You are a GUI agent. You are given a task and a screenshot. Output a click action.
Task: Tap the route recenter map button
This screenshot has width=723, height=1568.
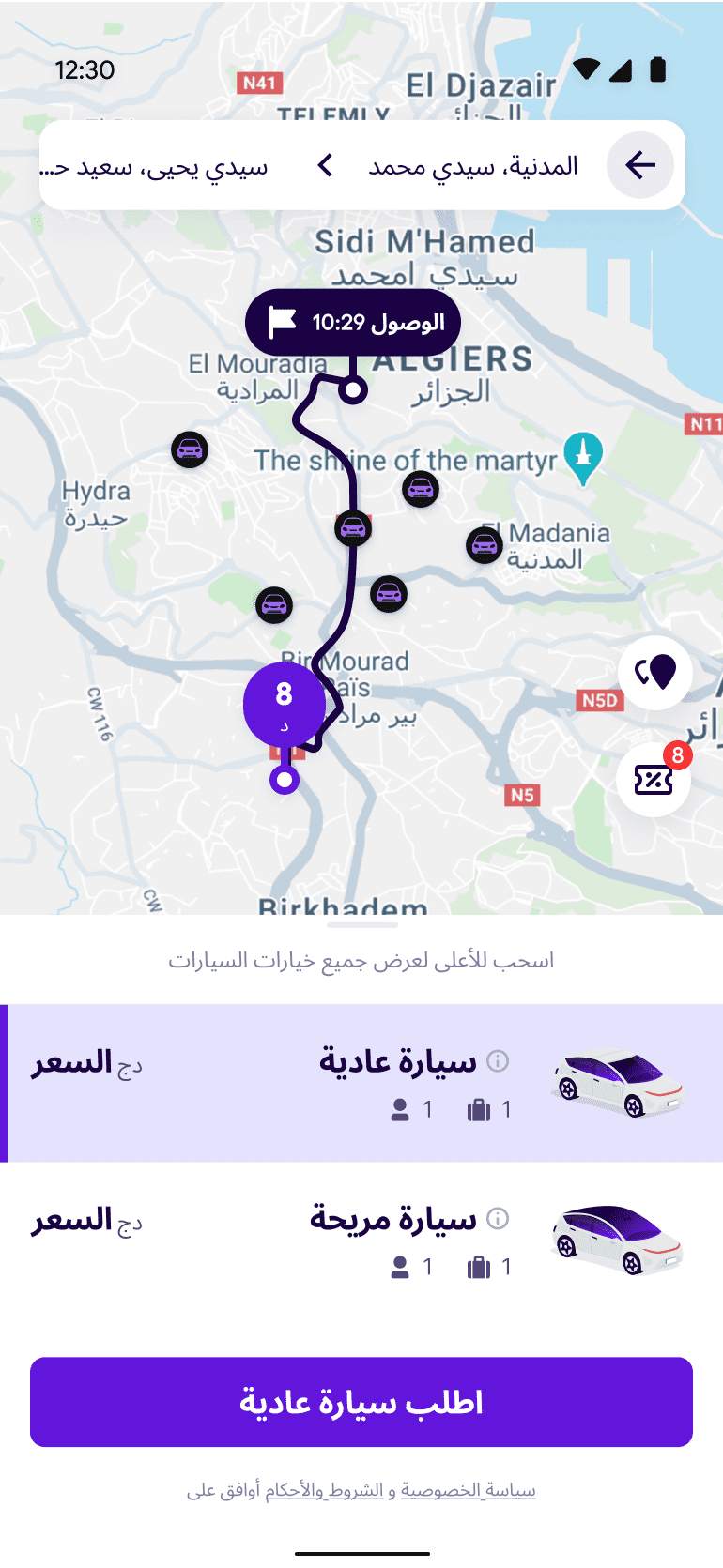(x=655, y=672)
